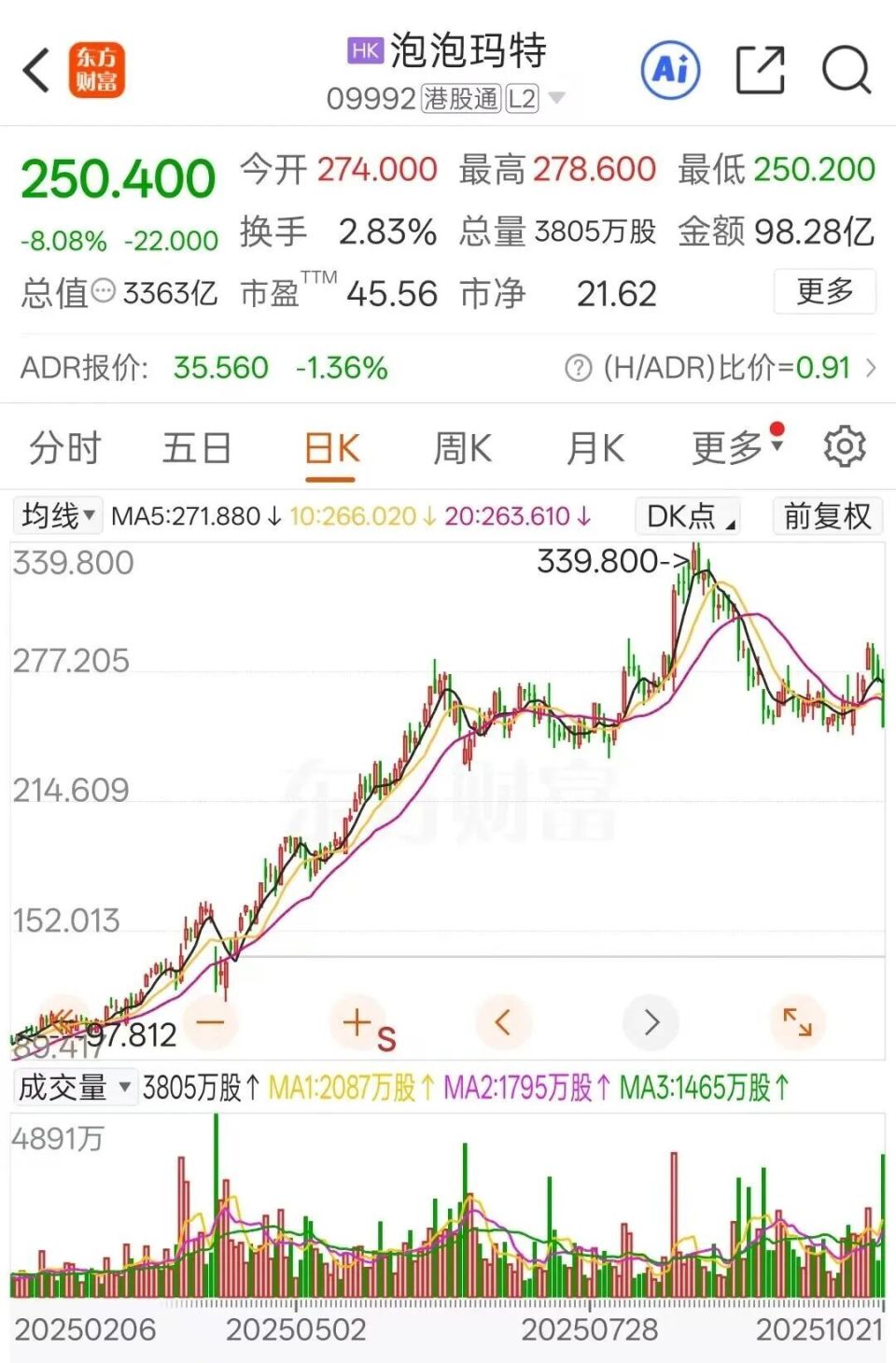Toggle to 港股通 L2 quote level

click(461, 98)
